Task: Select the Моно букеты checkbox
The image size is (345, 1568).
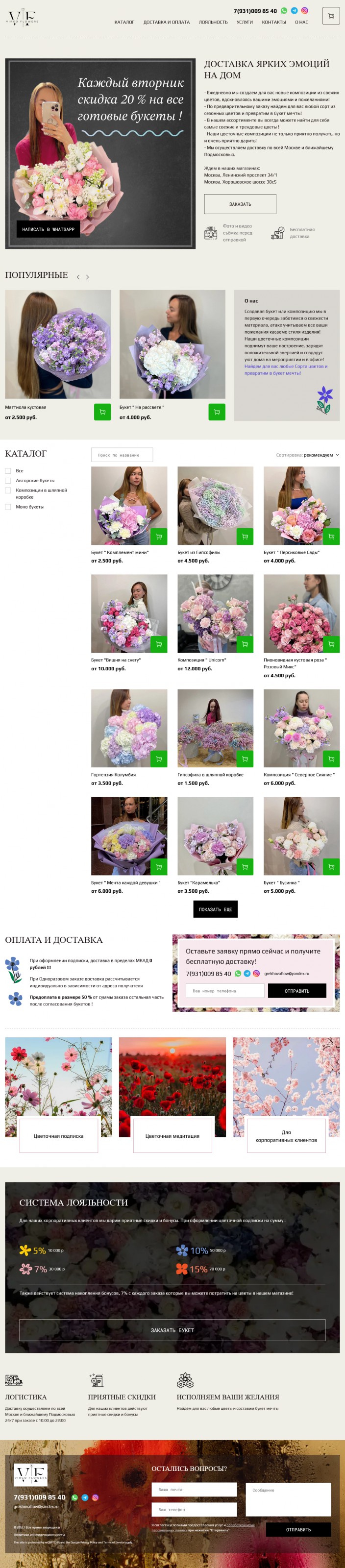Action: (8, 507)
